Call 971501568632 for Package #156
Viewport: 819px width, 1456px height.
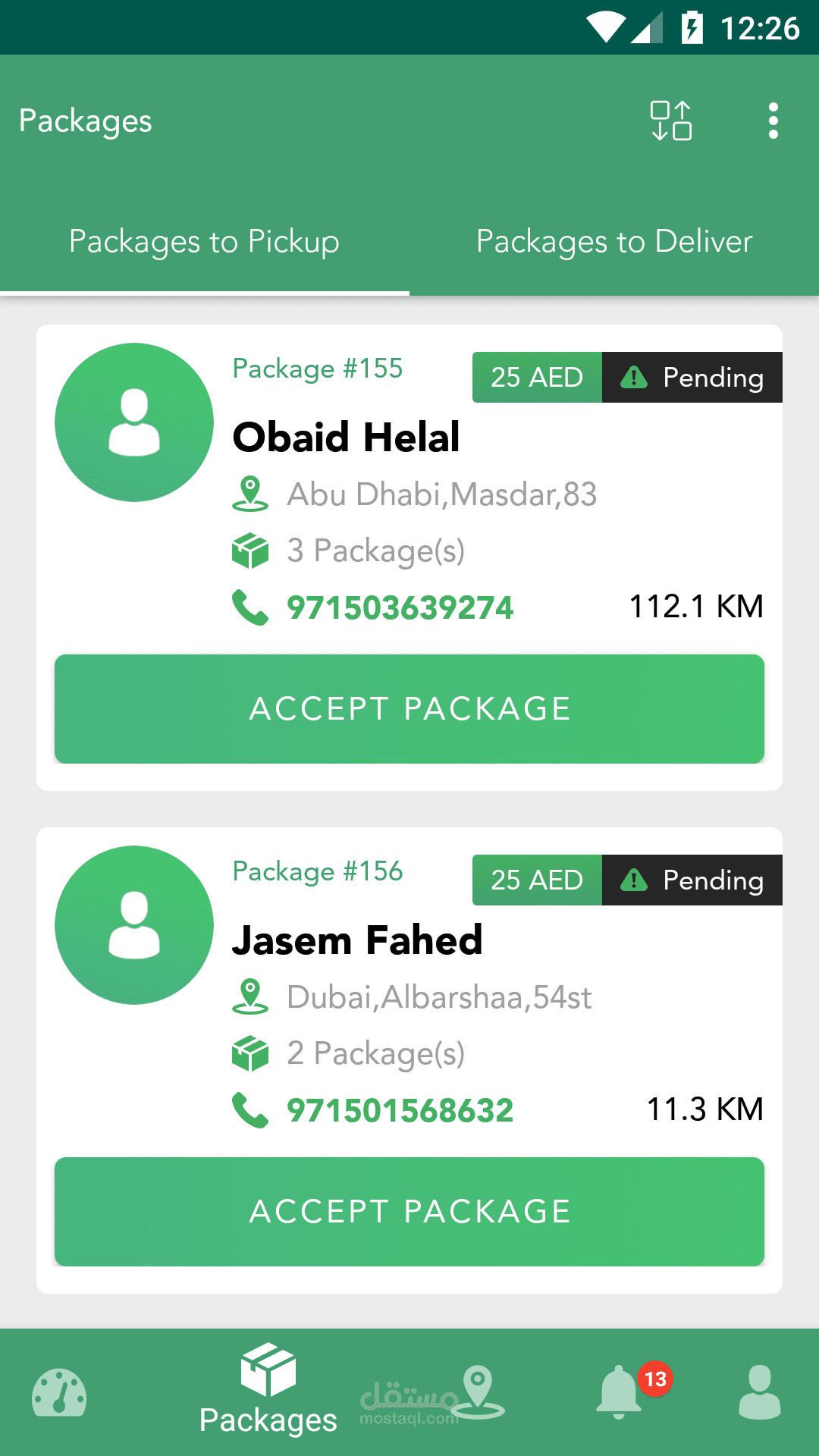[x=400, y=1109]
